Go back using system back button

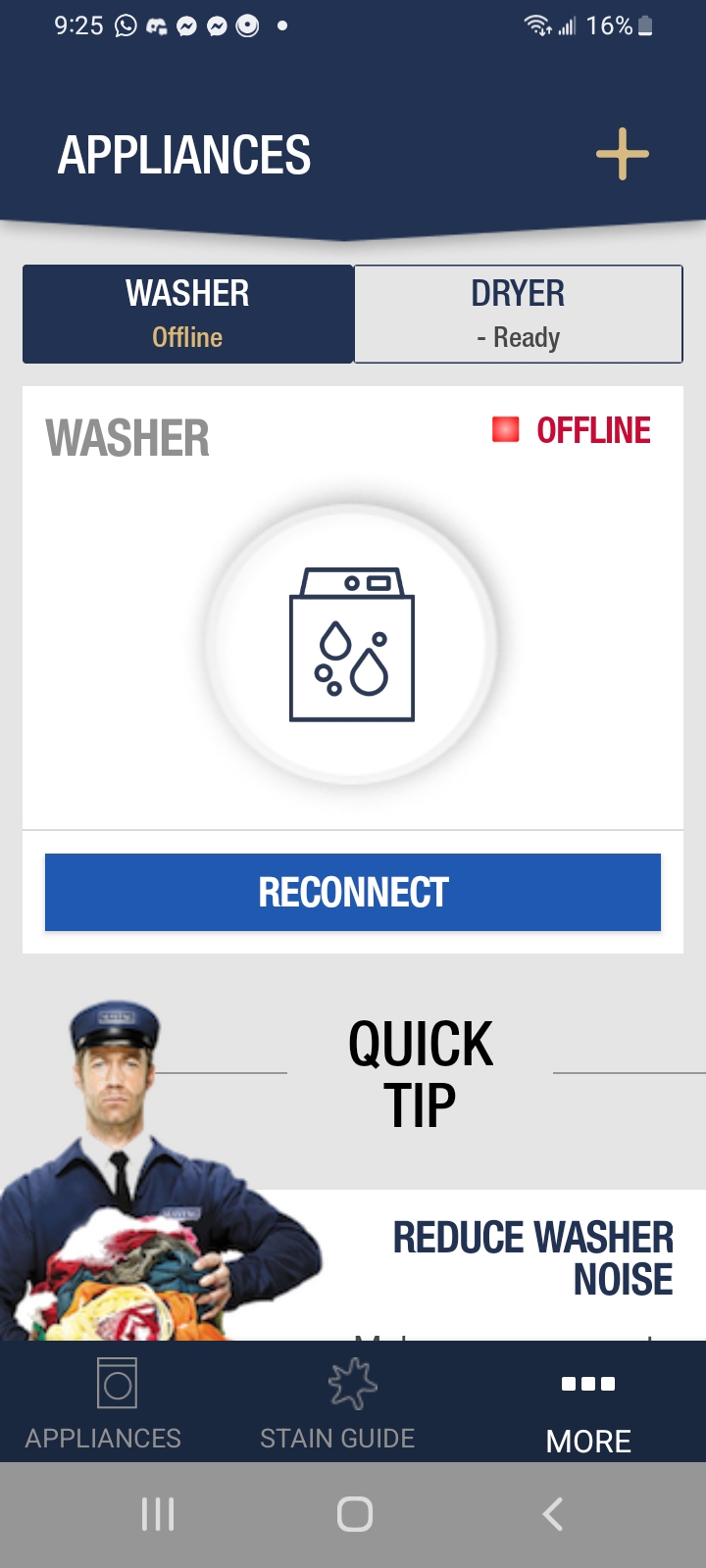point(553,1514)
